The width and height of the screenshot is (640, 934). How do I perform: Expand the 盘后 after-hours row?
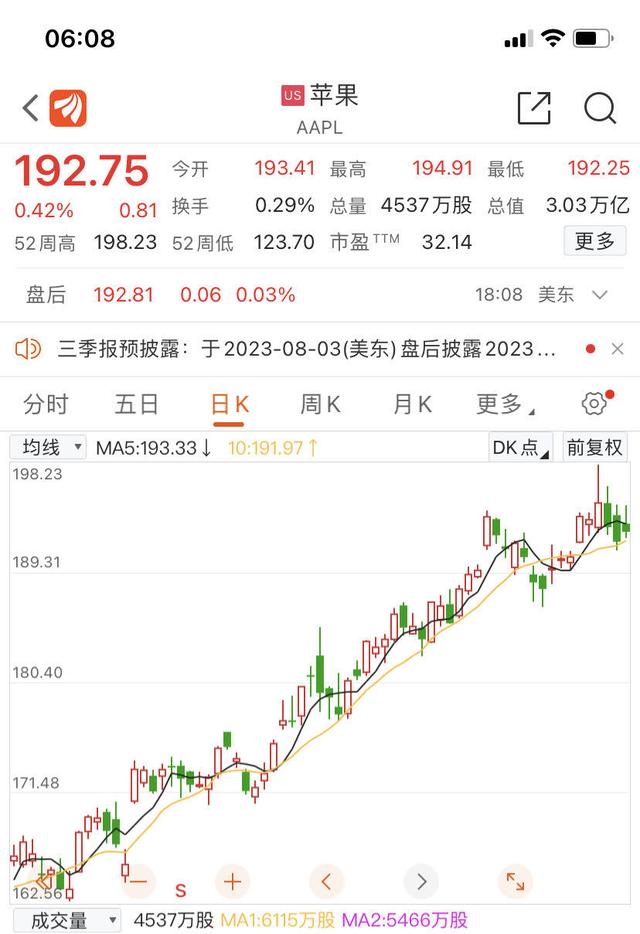600,295
